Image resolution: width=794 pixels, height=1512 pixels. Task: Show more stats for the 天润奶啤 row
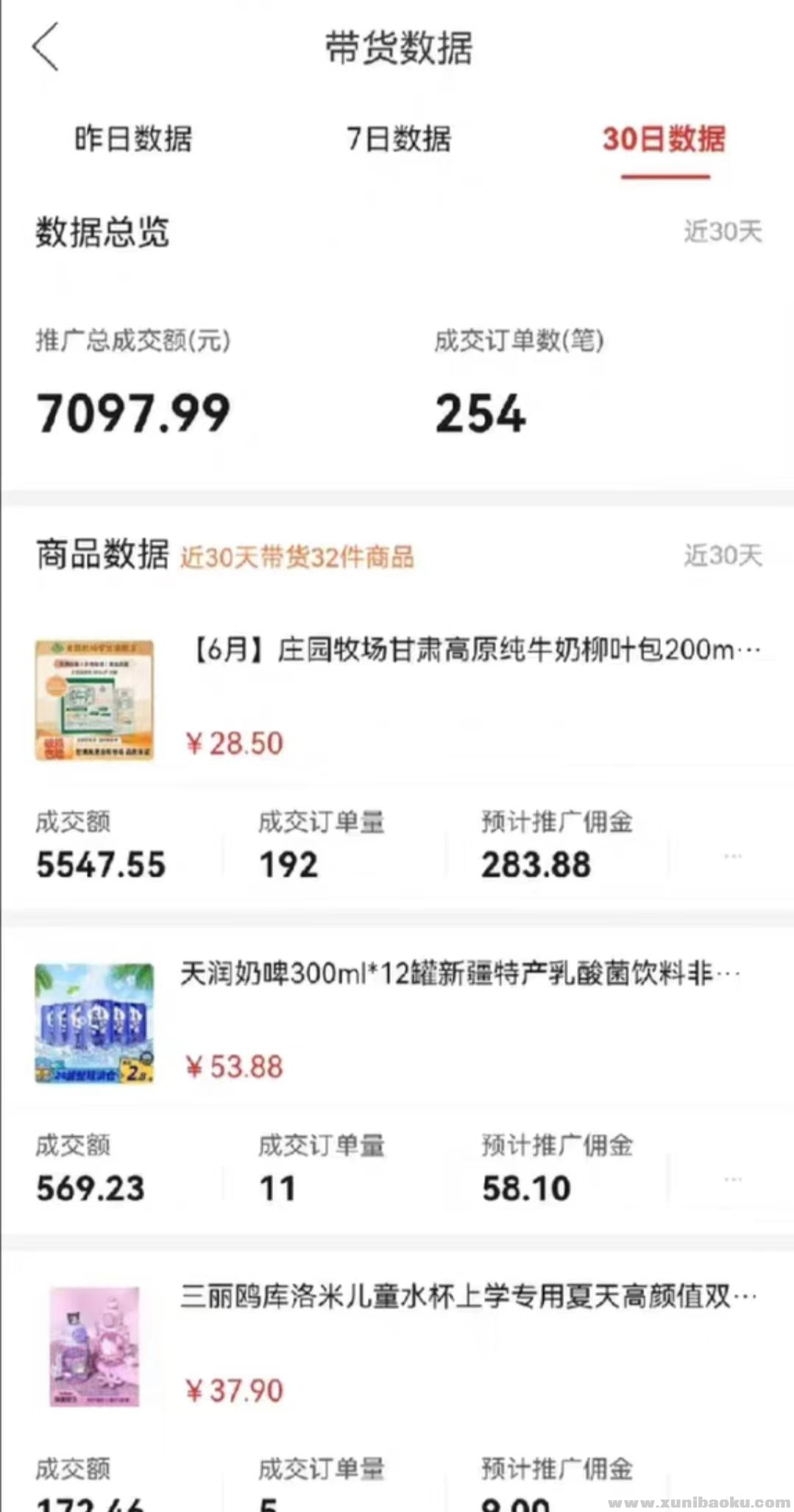click(732, 1179)
